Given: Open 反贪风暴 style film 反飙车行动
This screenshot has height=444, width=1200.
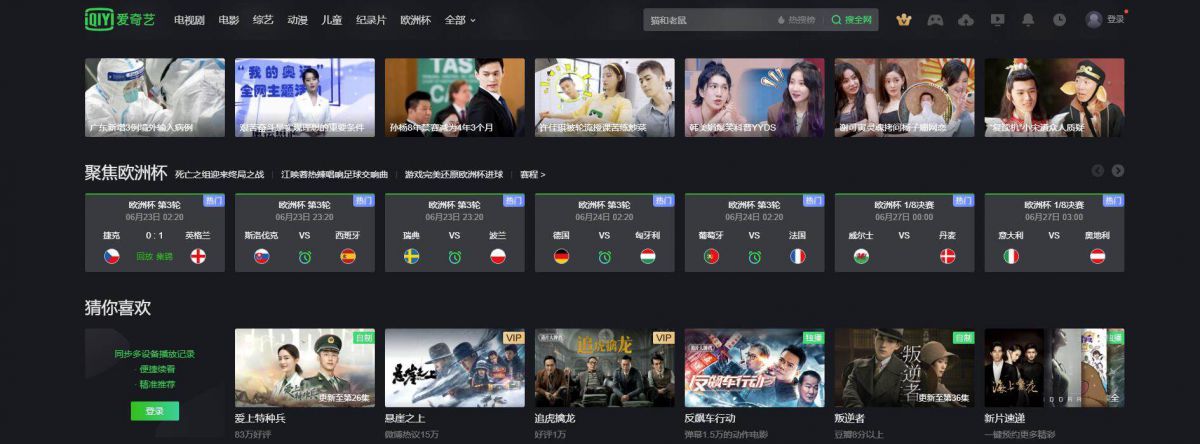Looking at the screenshot, I should coord(754,367).
